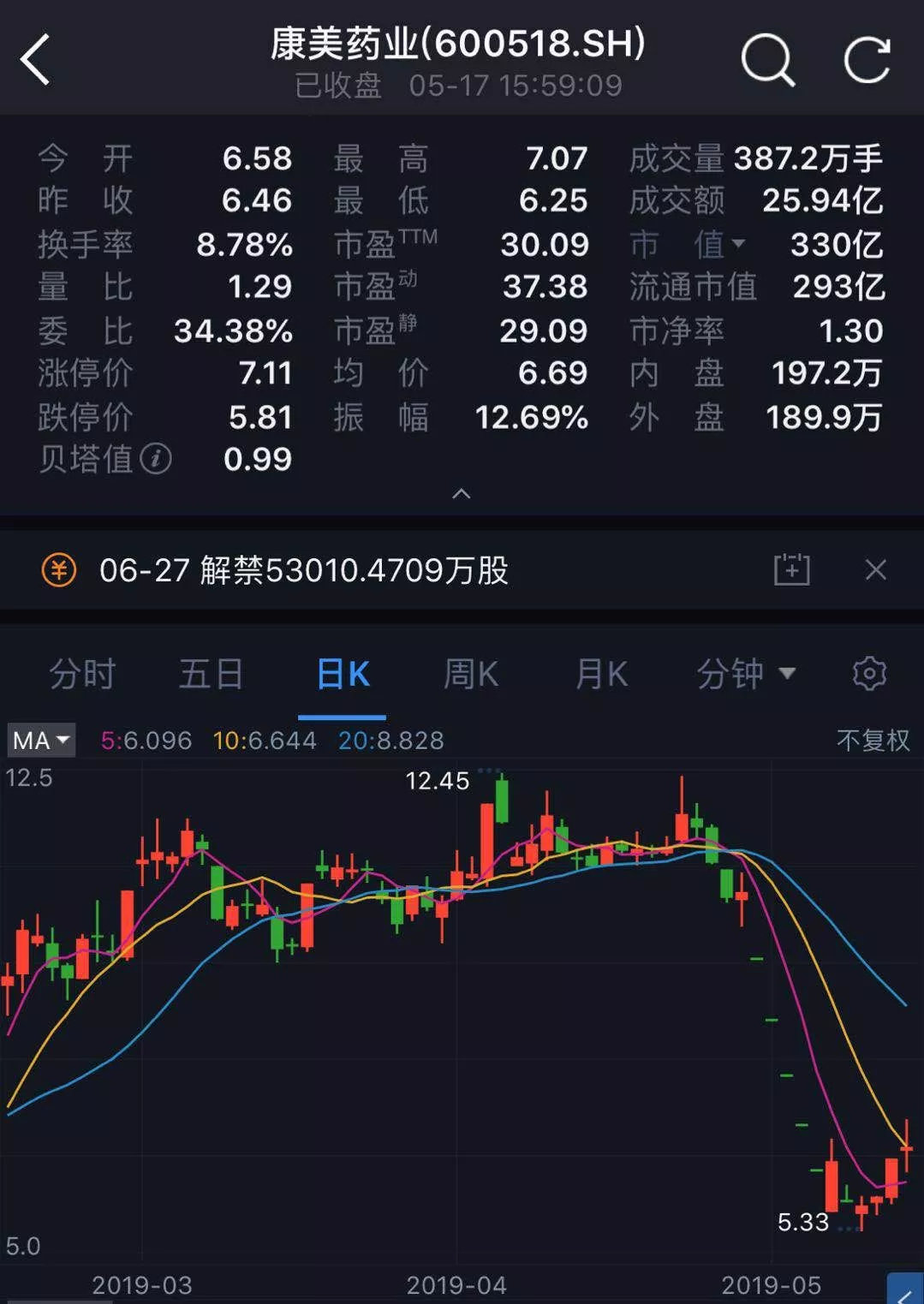Tap the blue corner expand chart button
The image size is (924, 1304).
pos(906,1289)
